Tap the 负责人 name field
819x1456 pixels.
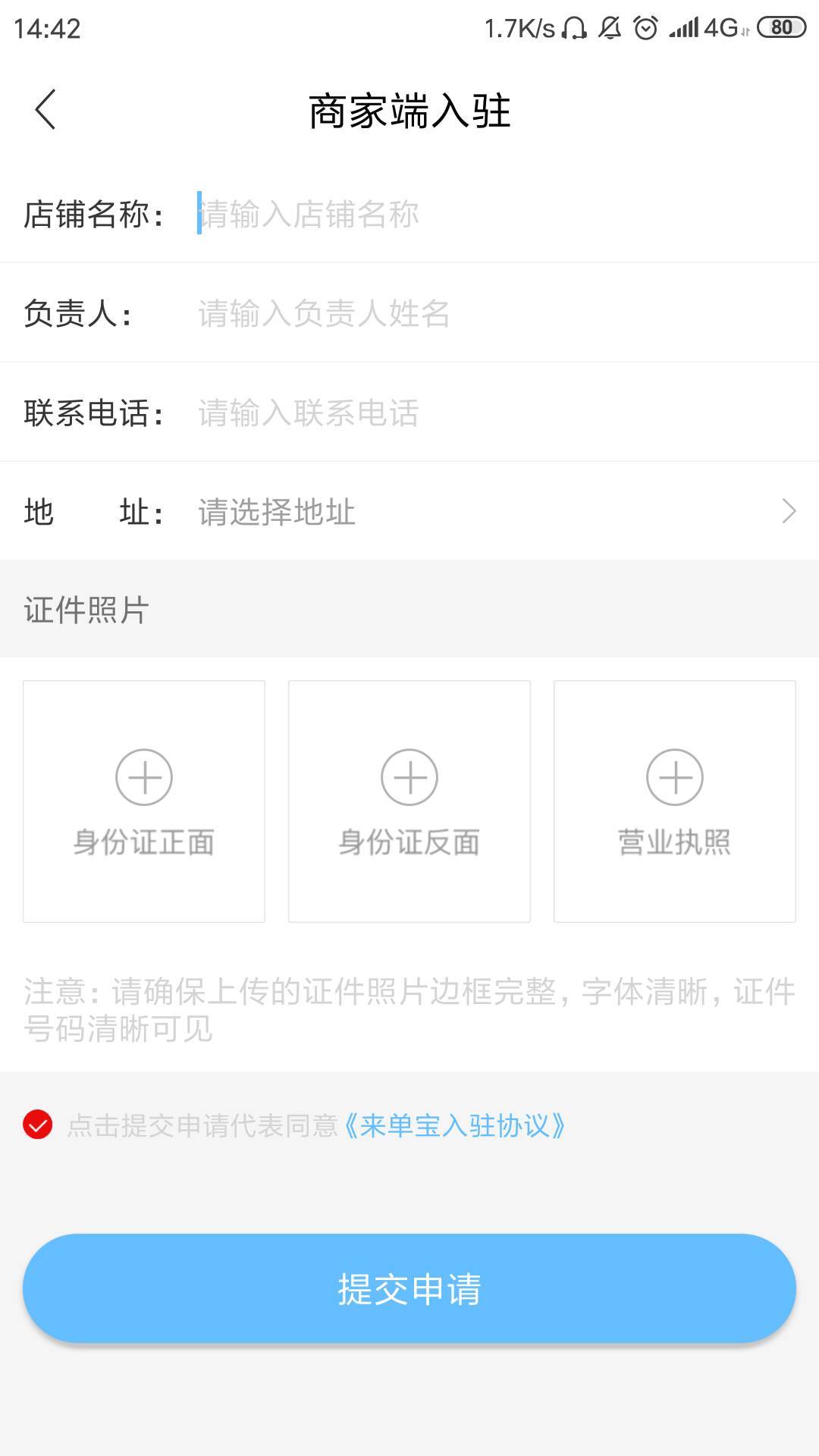pos(485,313)
